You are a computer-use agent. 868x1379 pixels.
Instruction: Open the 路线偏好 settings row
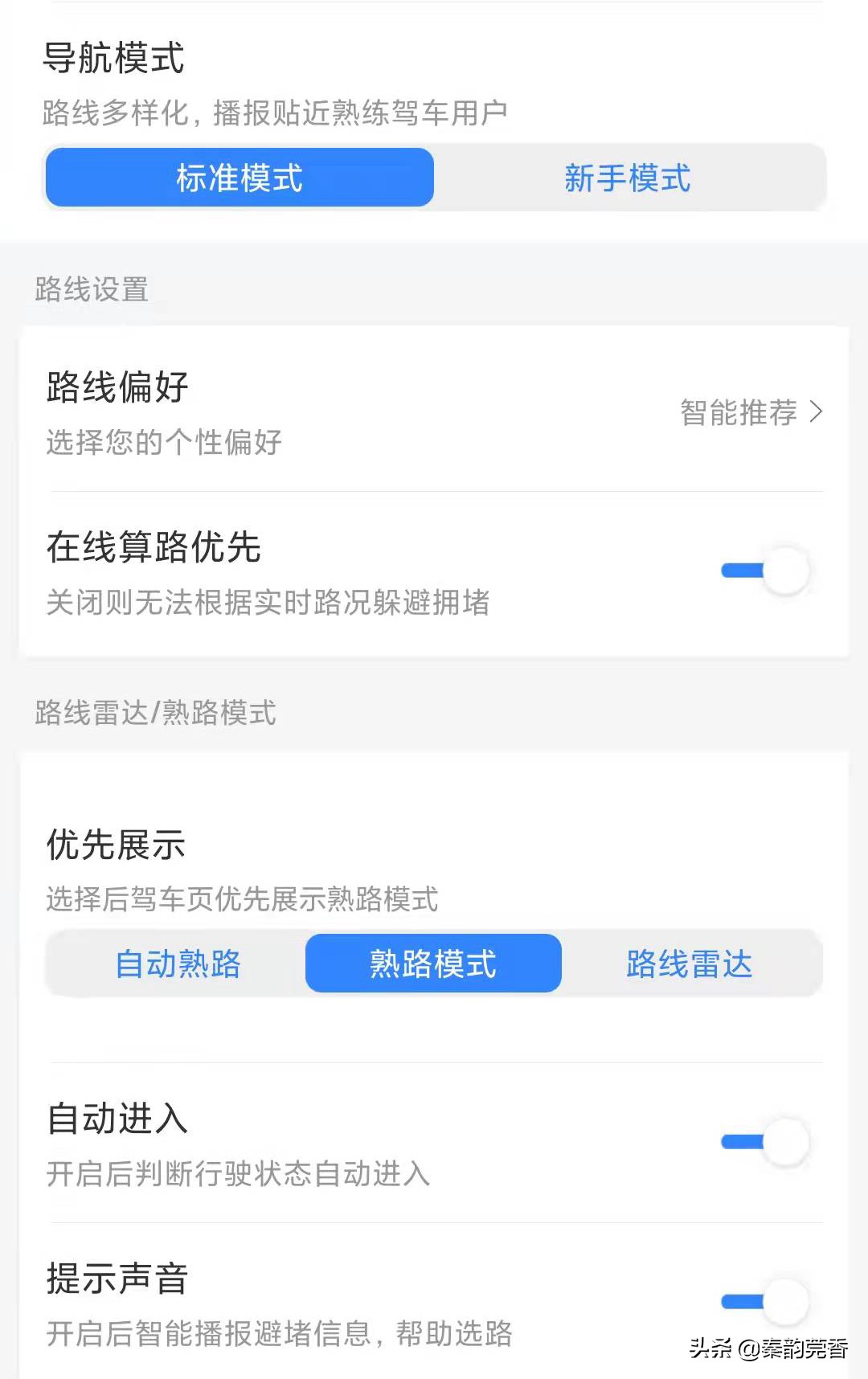tap(117, 387)
